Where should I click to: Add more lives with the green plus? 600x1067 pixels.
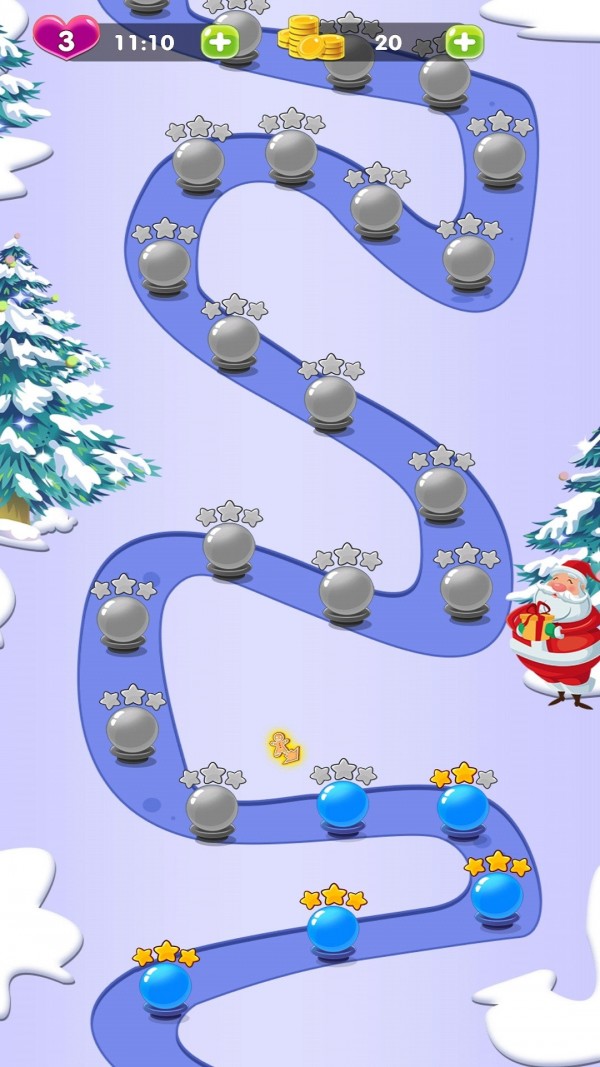point(219,42)
